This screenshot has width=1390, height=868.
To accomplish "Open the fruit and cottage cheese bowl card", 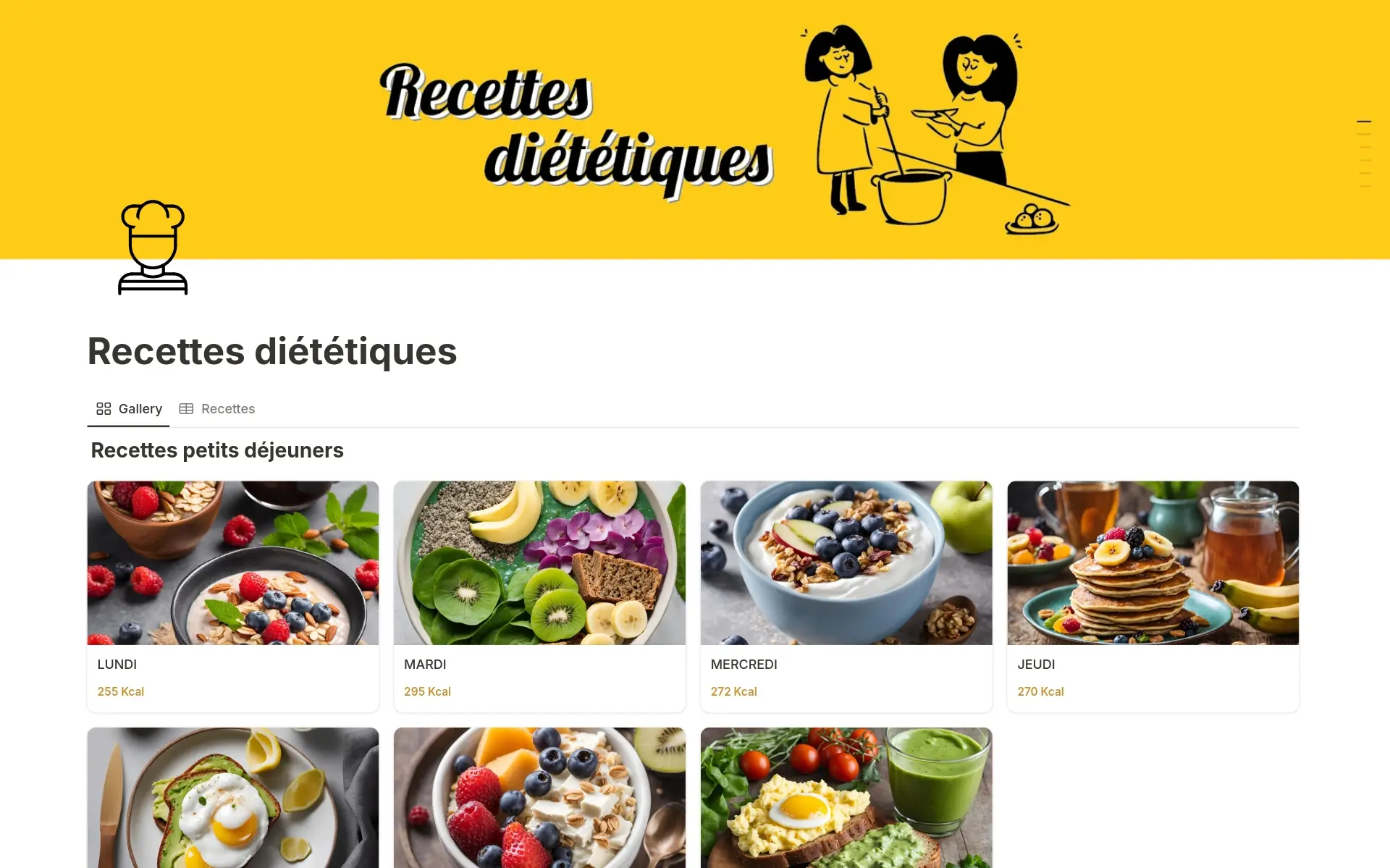I will point(539,796).
